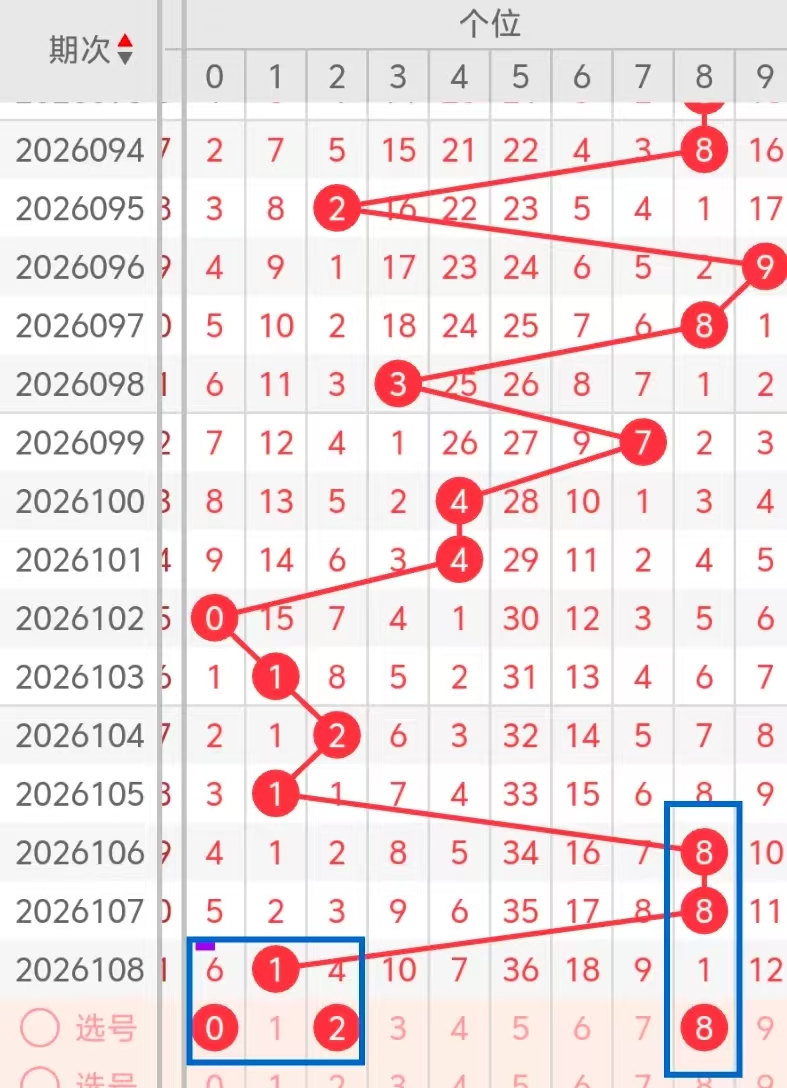787x1088 pixels.
Task: Deselect number 0 in the first 选号 row
Action: [214, 1028]
